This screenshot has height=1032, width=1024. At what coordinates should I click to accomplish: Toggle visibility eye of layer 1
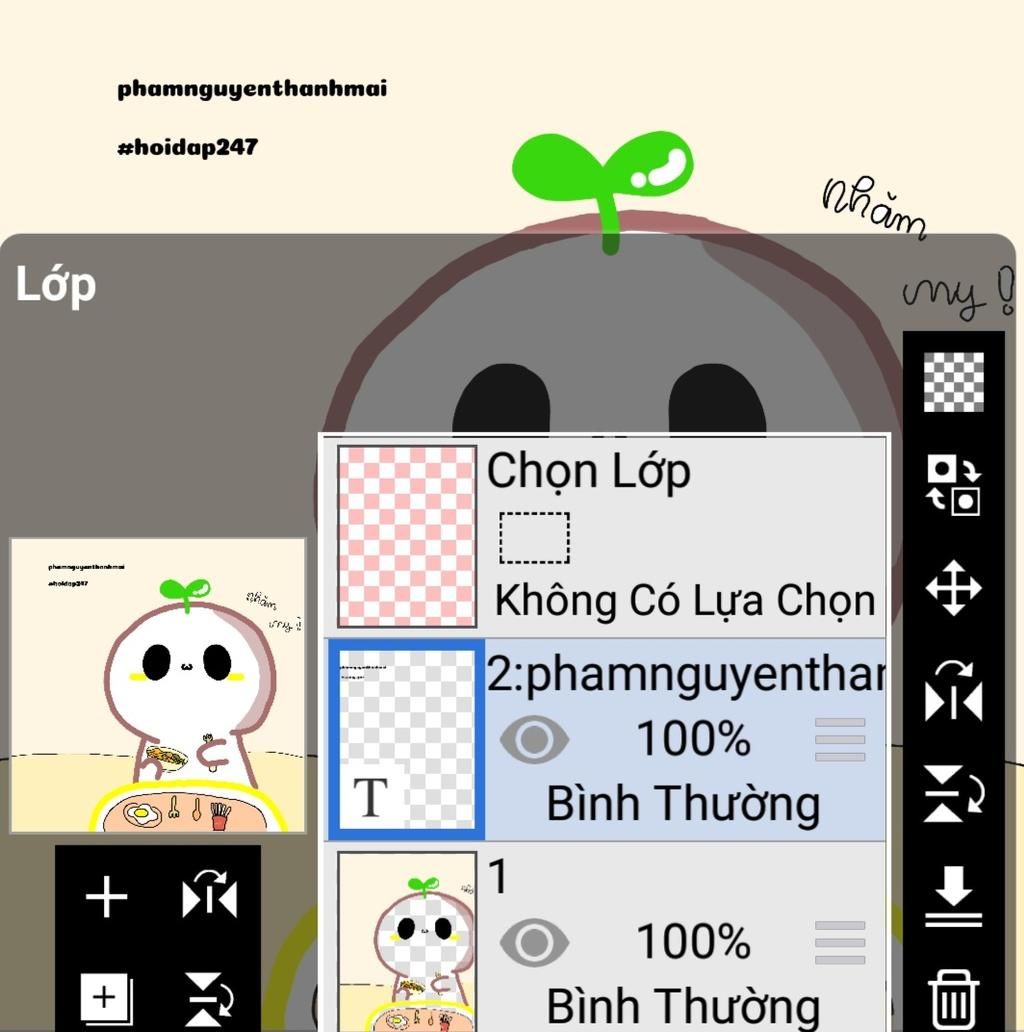click(534, 942)
